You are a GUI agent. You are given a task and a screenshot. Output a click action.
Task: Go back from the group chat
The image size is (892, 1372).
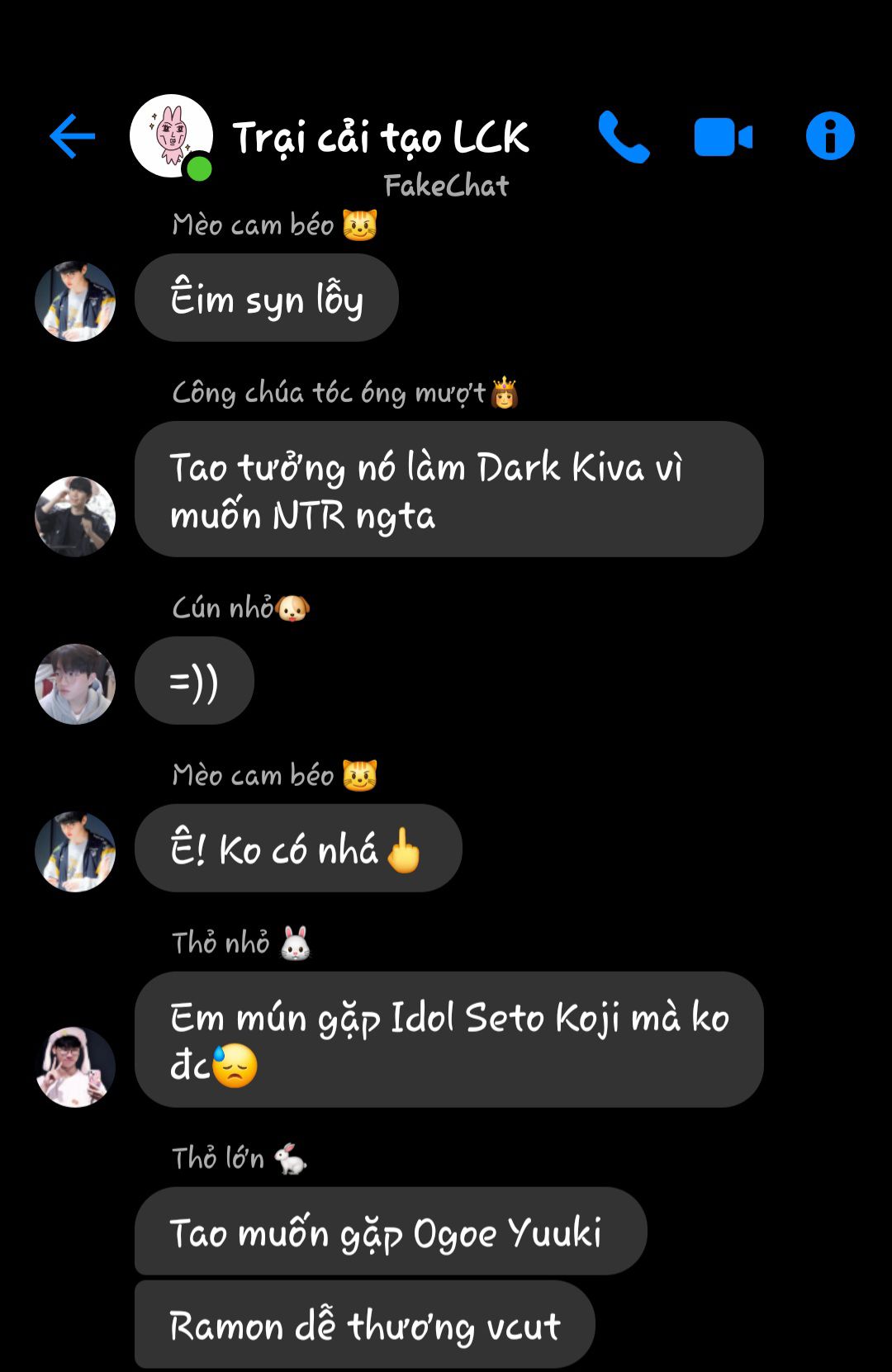click(x=73, y=136)
